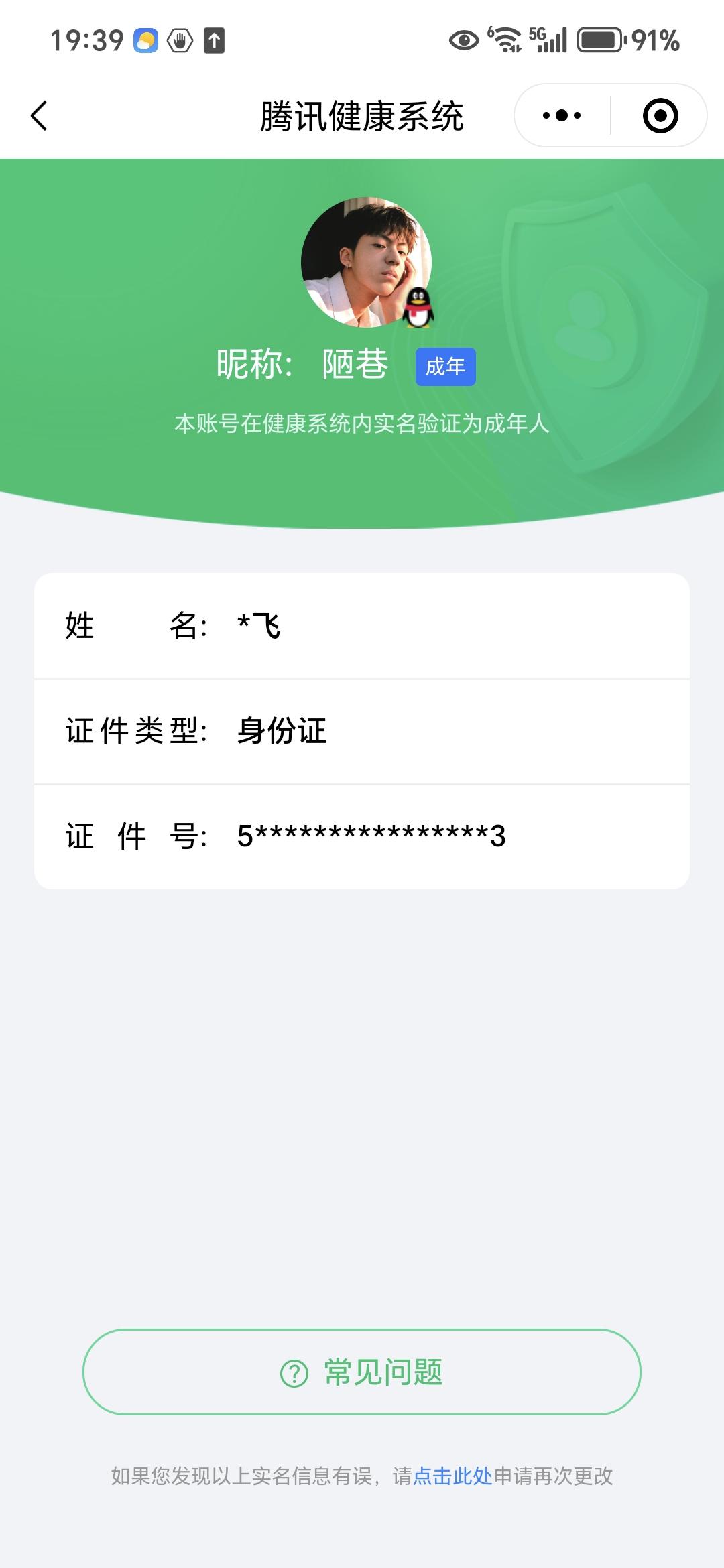The width and height of the screenshot is (724, 1568).
Task: Close the mini program via target icon
Action: click(660, 116)
